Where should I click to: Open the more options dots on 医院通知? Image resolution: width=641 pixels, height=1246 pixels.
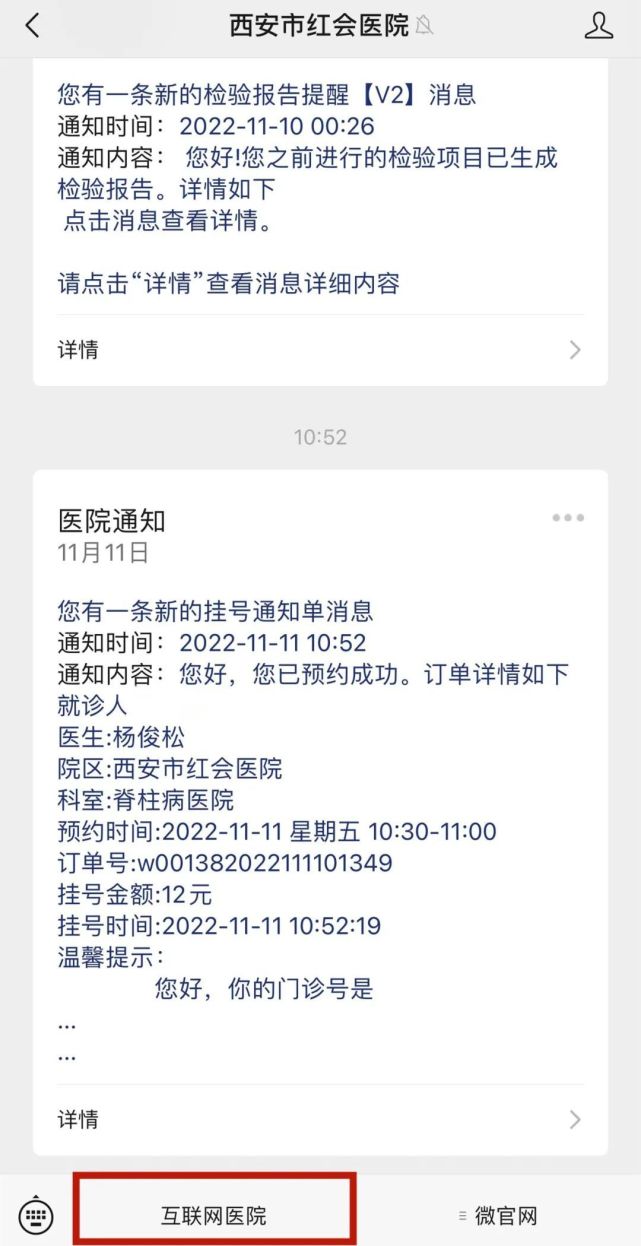tap(568, 518)
